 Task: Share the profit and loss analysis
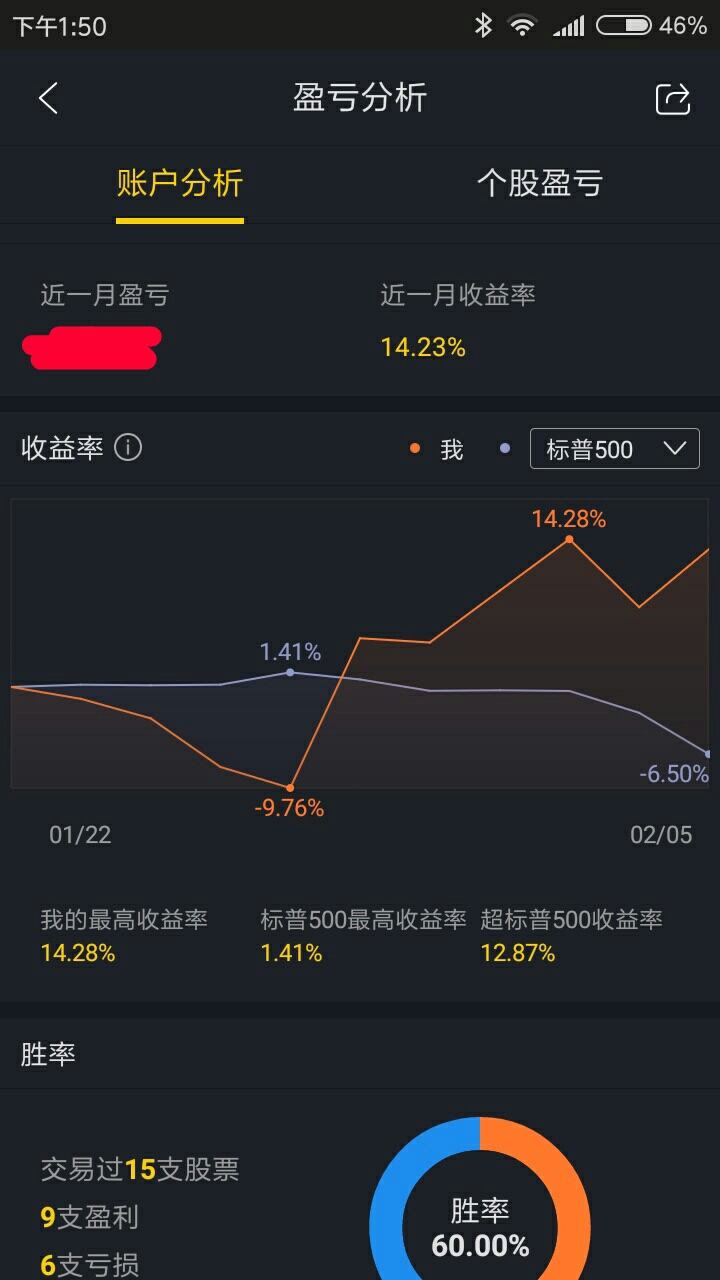673,98
